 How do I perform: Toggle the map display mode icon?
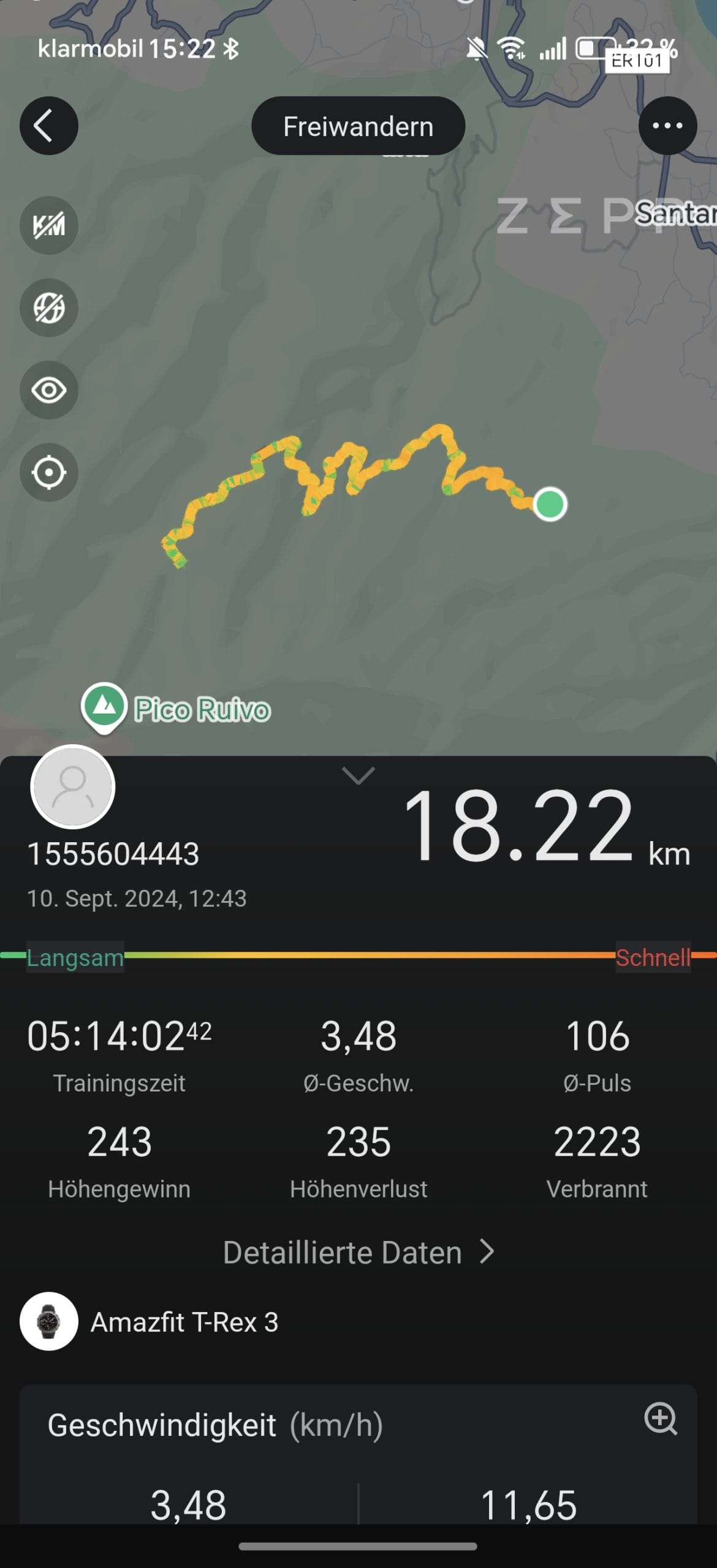(48, 307)
